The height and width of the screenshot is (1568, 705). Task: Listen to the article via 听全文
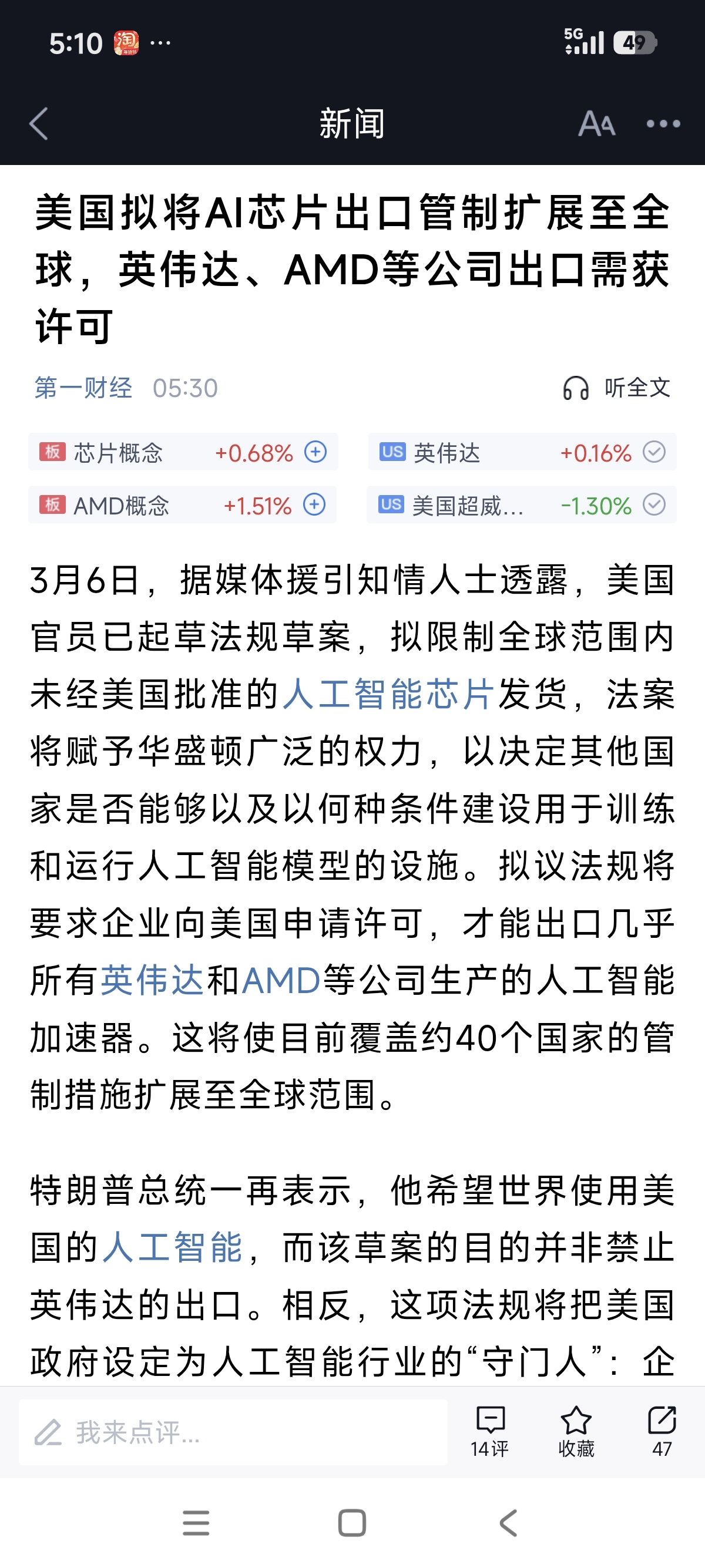pyautogui.click(x=617, y=388)
